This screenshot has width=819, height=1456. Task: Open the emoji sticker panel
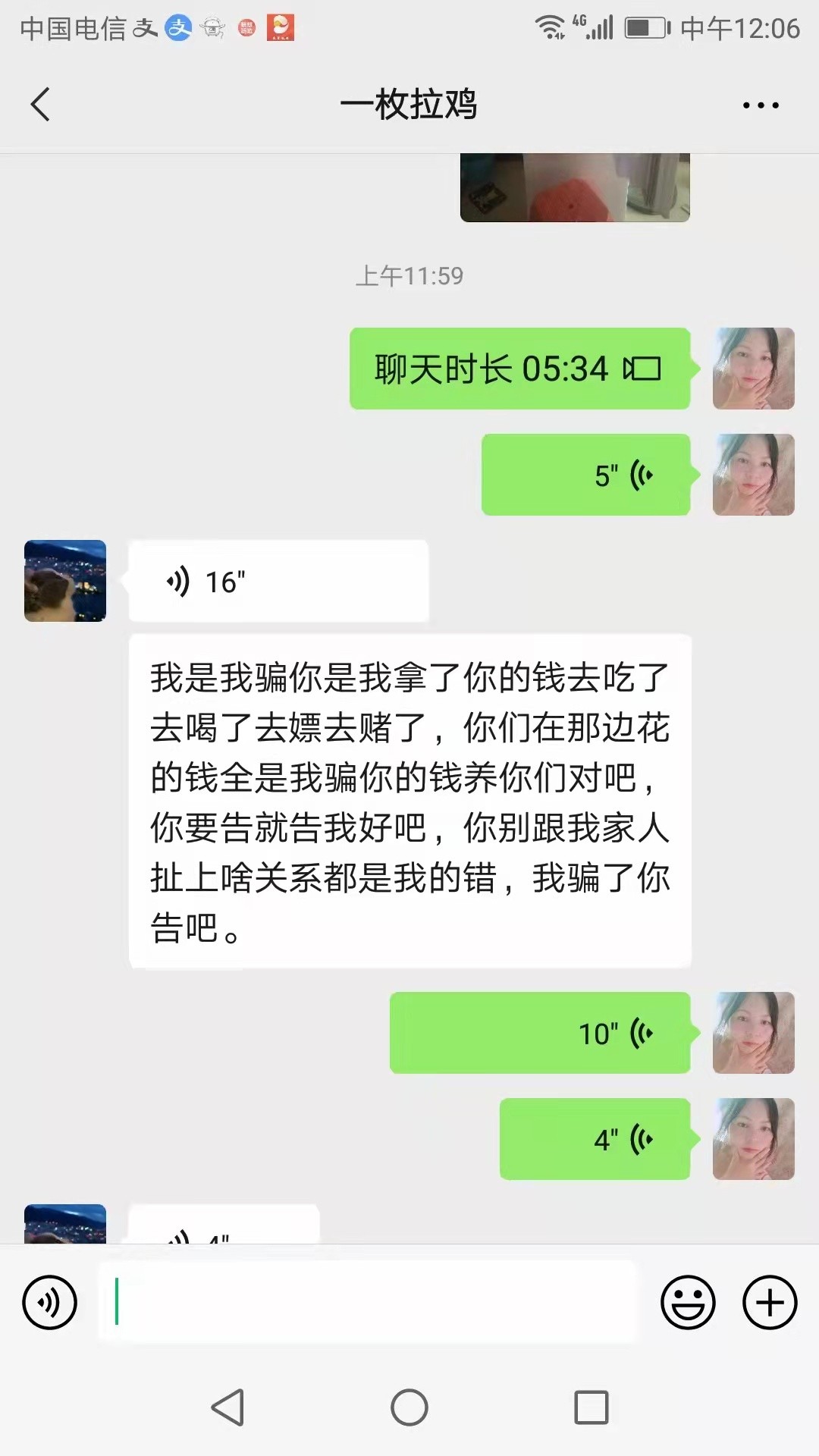[688, 1303]
